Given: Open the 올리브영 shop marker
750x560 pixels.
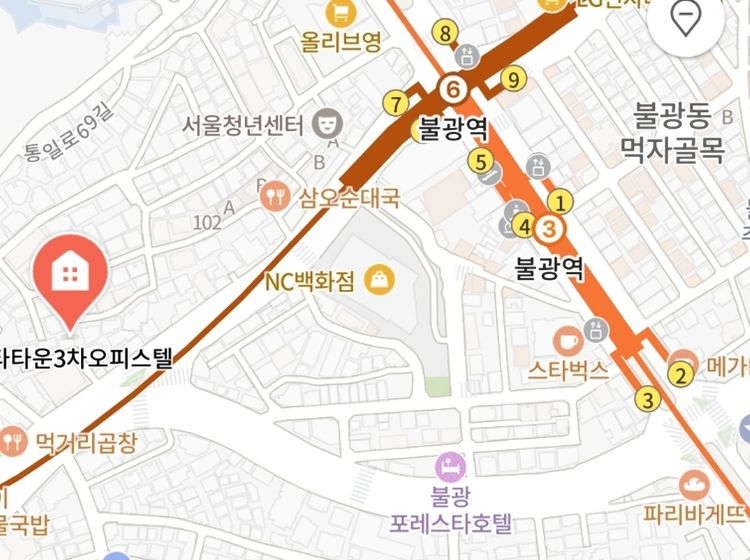Looking at the screenshot, I should [342, 13].
